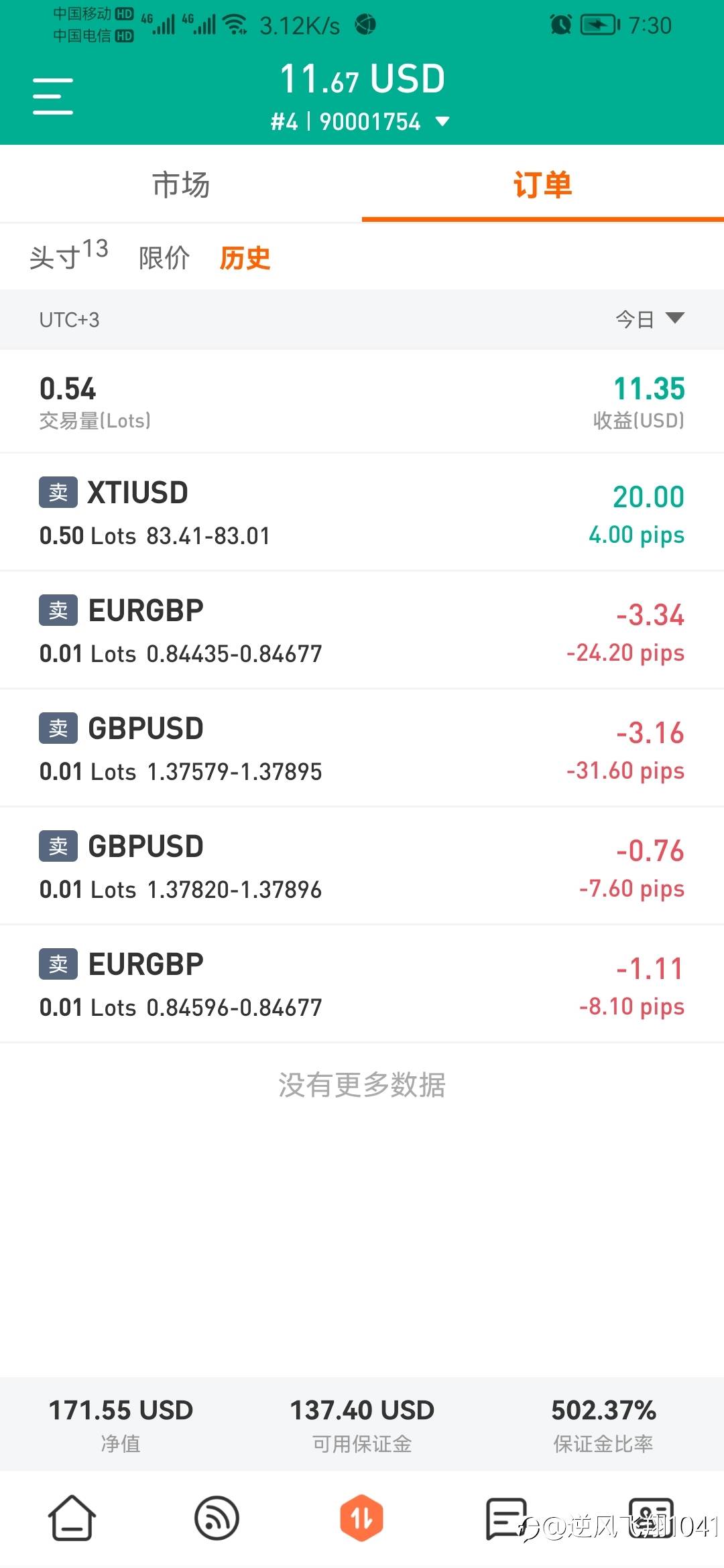724x1568 pixels.
Task: View the GBPUSD order with -0.76 loss
Action: click(362, 866)
